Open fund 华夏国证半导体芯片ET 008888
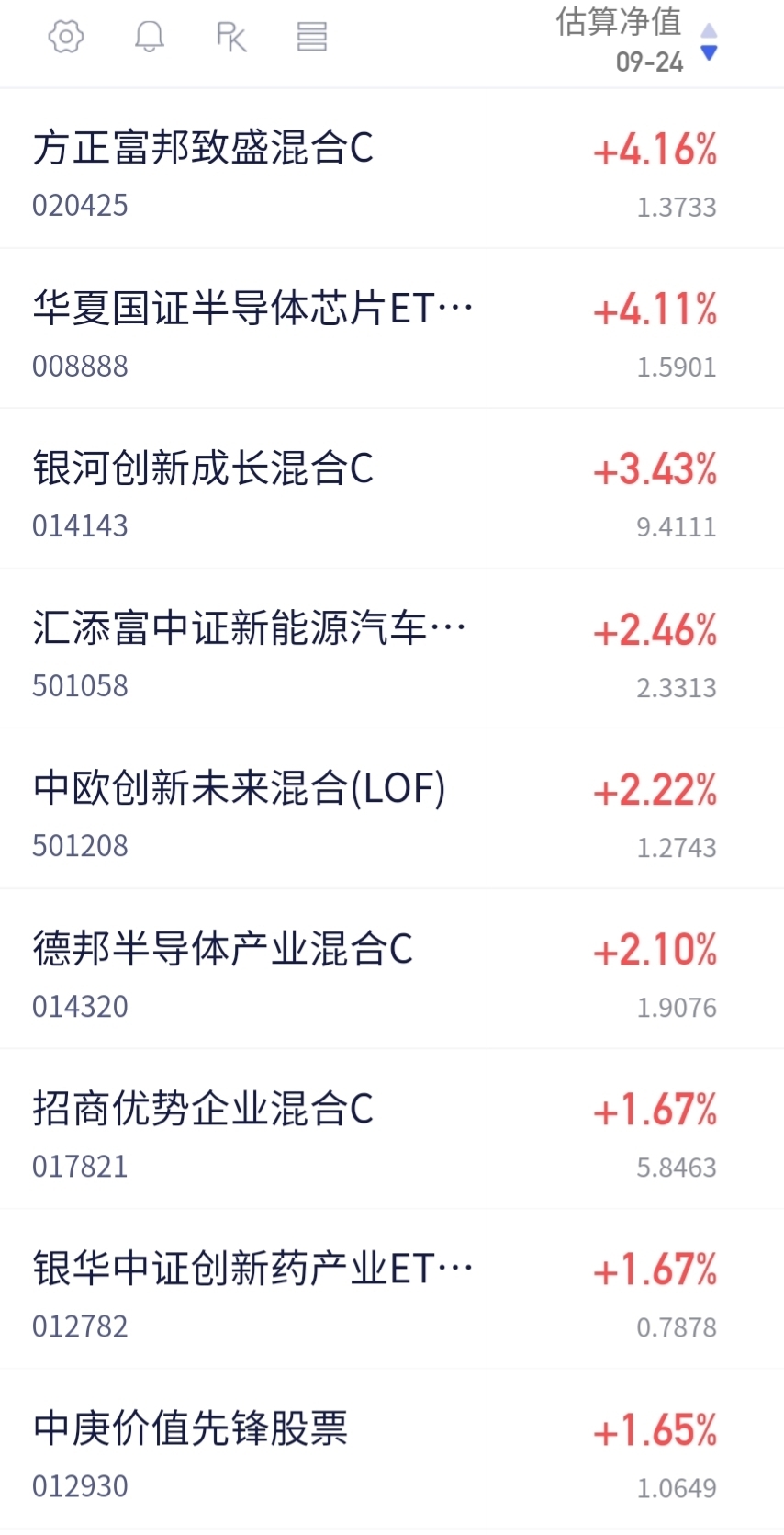The width and height of the screenshot is (784, 1535). 392,329
